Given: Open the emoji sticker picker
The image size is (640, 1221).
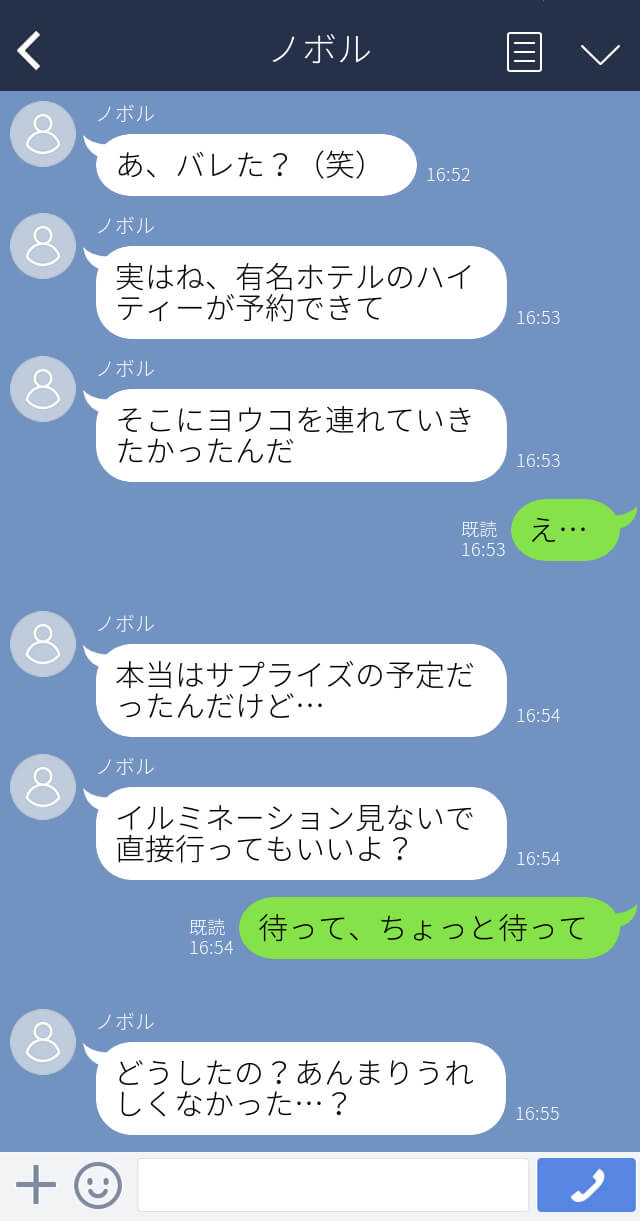Looking at the screenshot, I should pyautogui.click(x=98, y=1185).
